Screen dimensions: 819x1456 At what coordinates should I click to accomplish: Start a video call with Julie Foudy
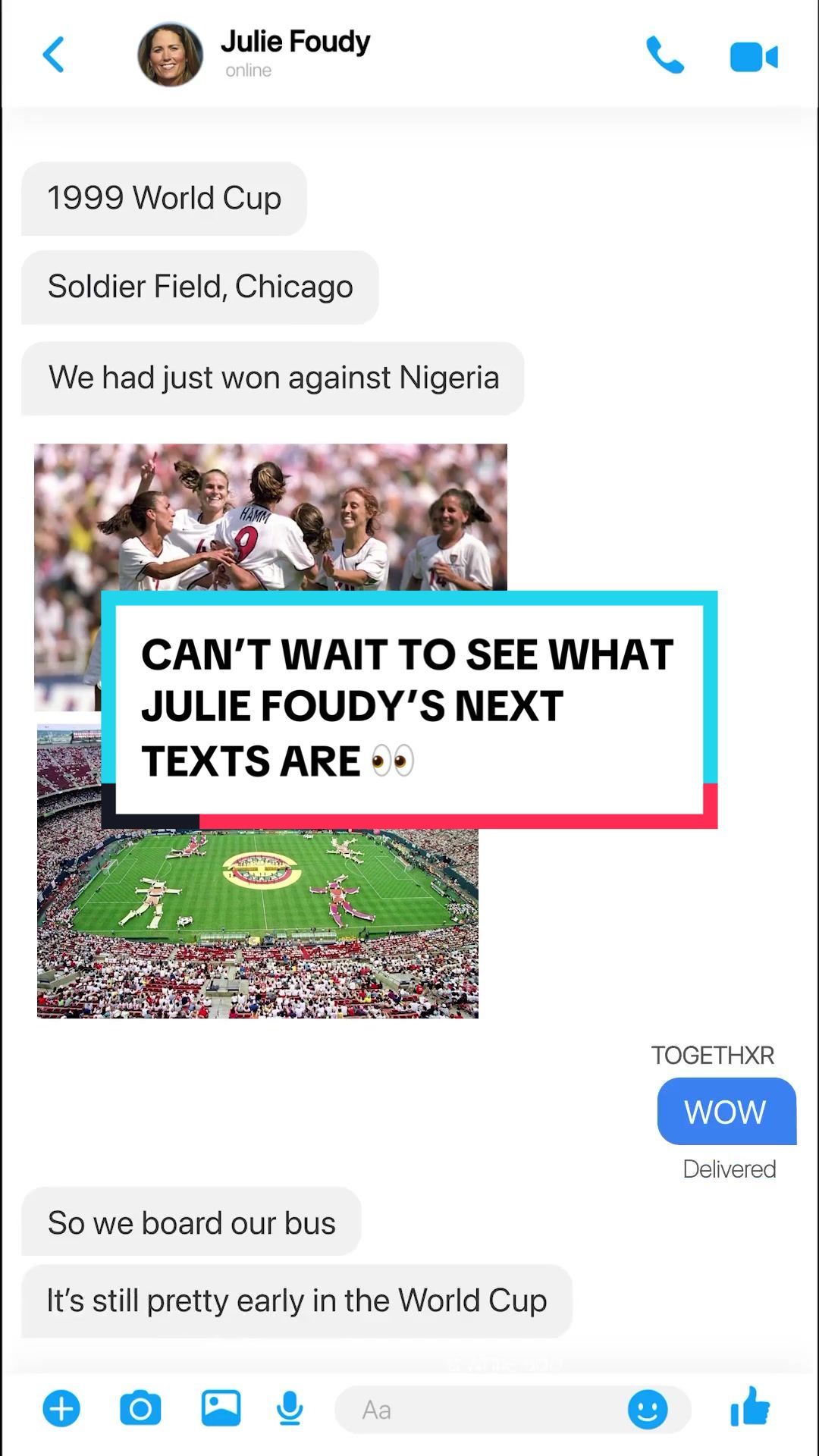coord(753,55)
